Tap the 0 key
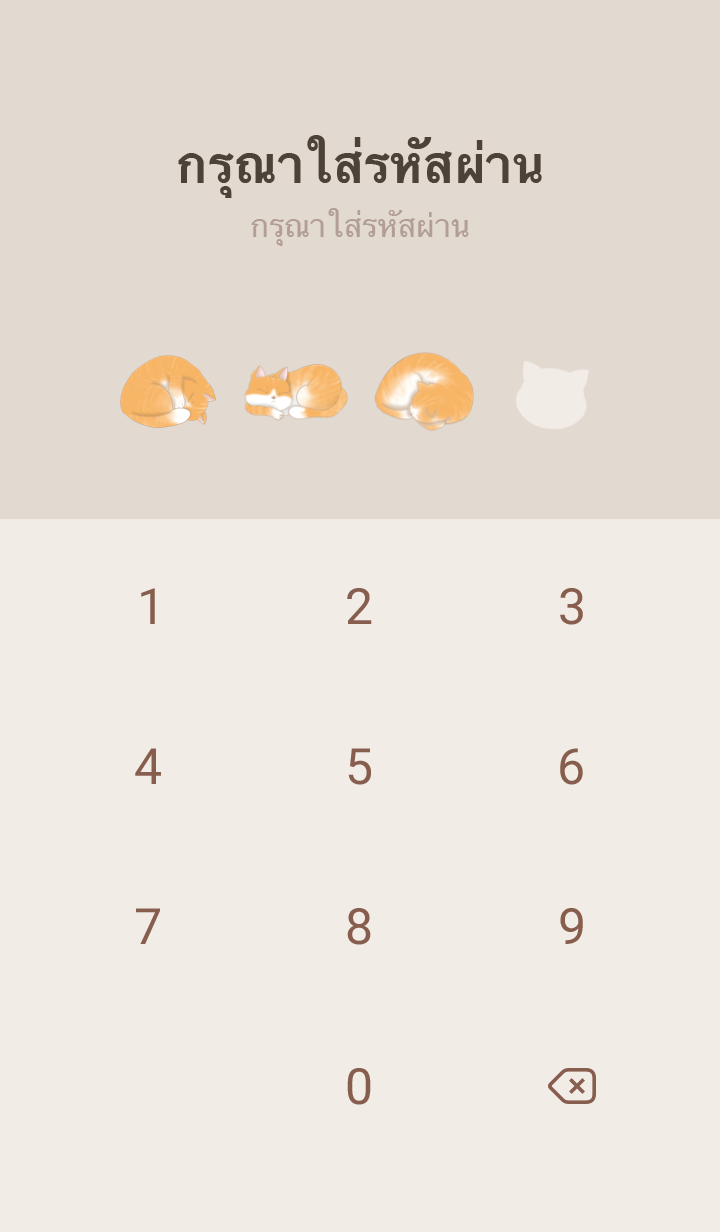This screenshot has width=720, height=1232. 359,1088
